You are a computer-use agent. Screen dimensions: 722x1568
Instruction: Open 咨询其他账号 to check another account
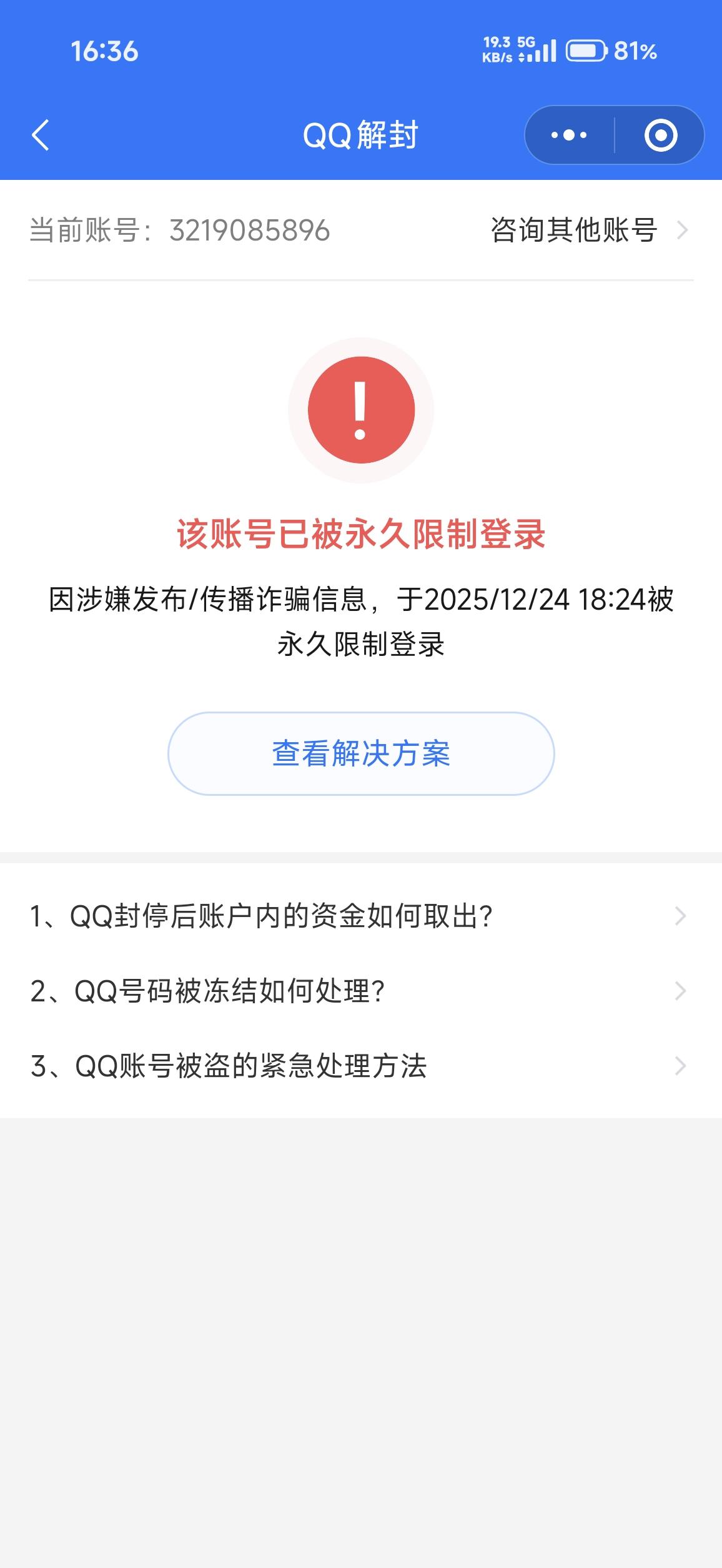590,230
